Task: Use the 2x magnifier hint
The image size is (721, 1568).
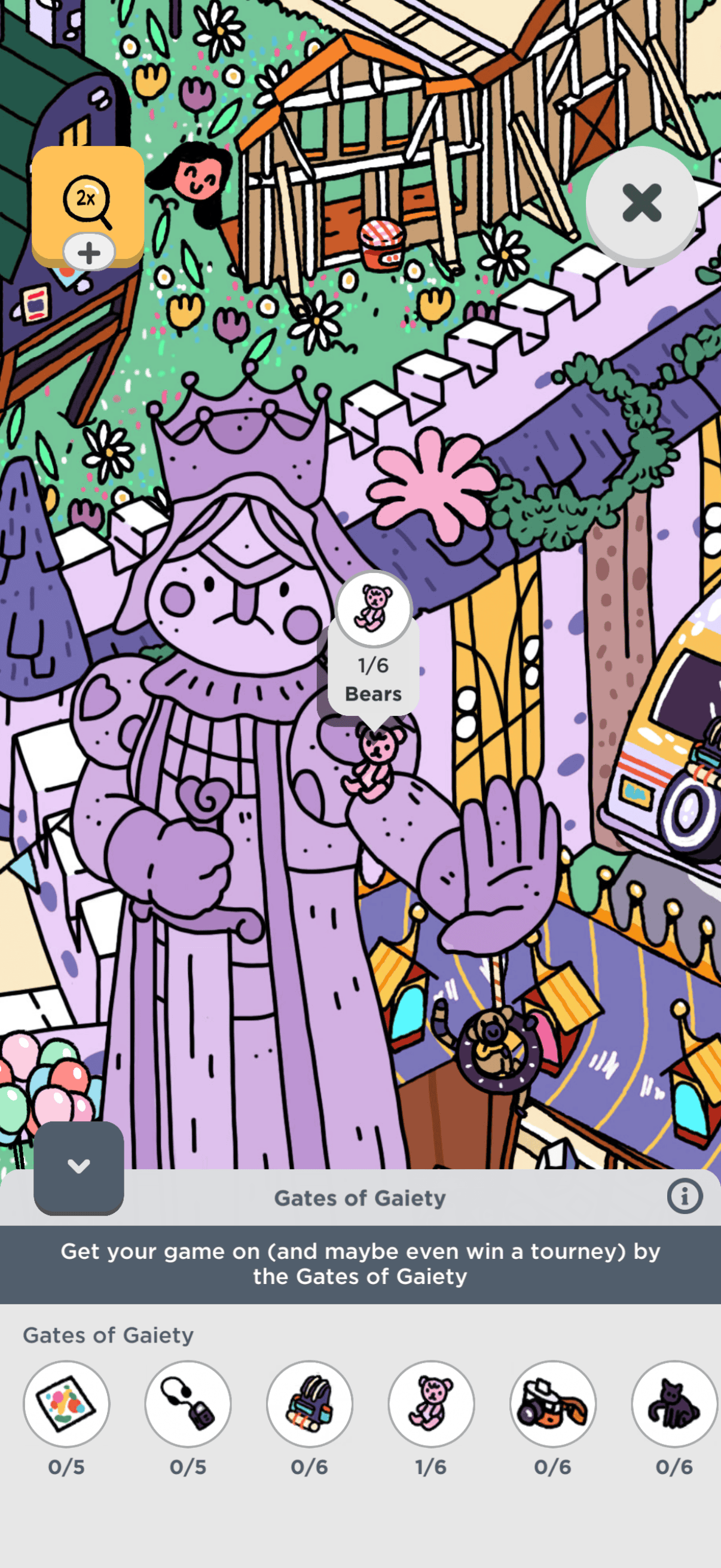Action: [x=88, y=200]
